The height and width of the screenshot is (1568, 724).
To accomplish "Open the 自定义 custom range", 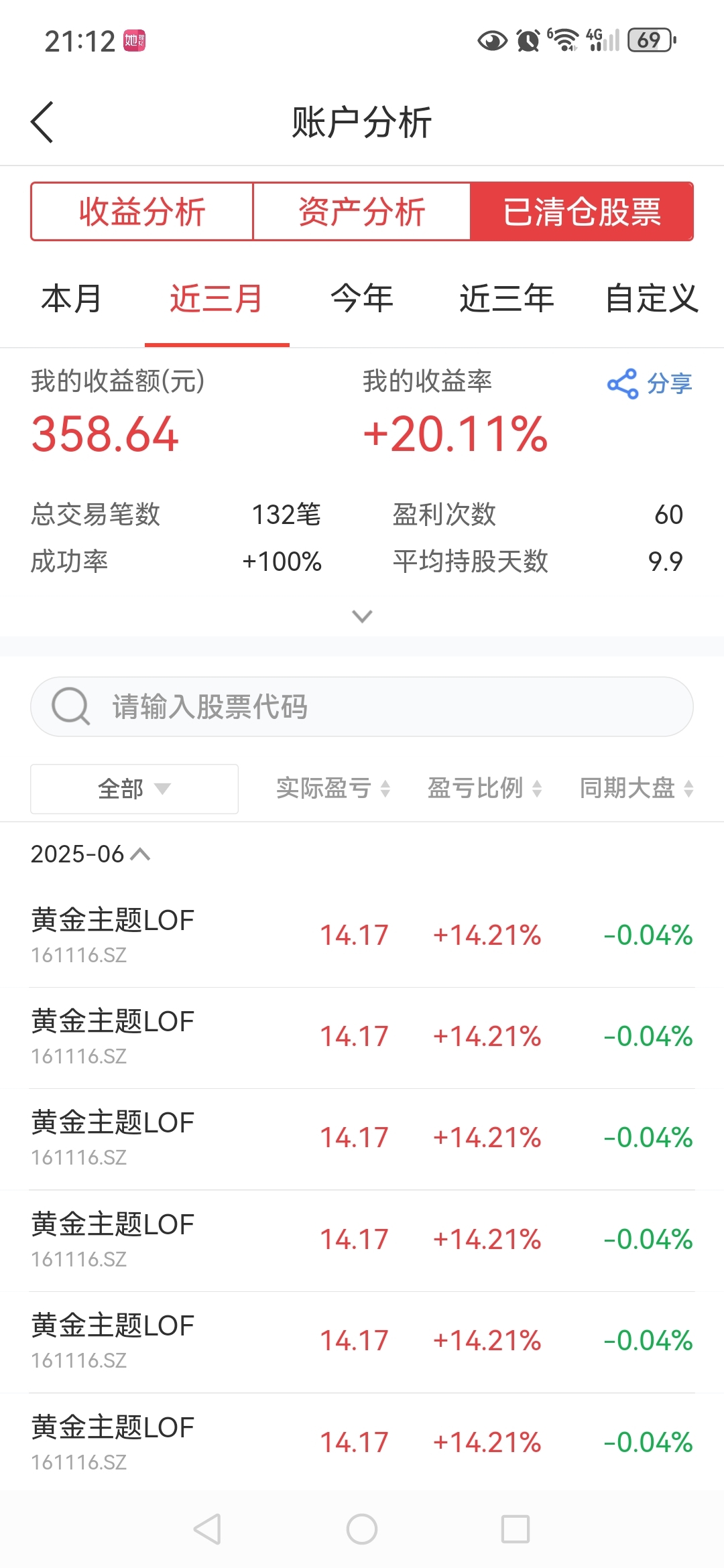I will coord(652,299).
